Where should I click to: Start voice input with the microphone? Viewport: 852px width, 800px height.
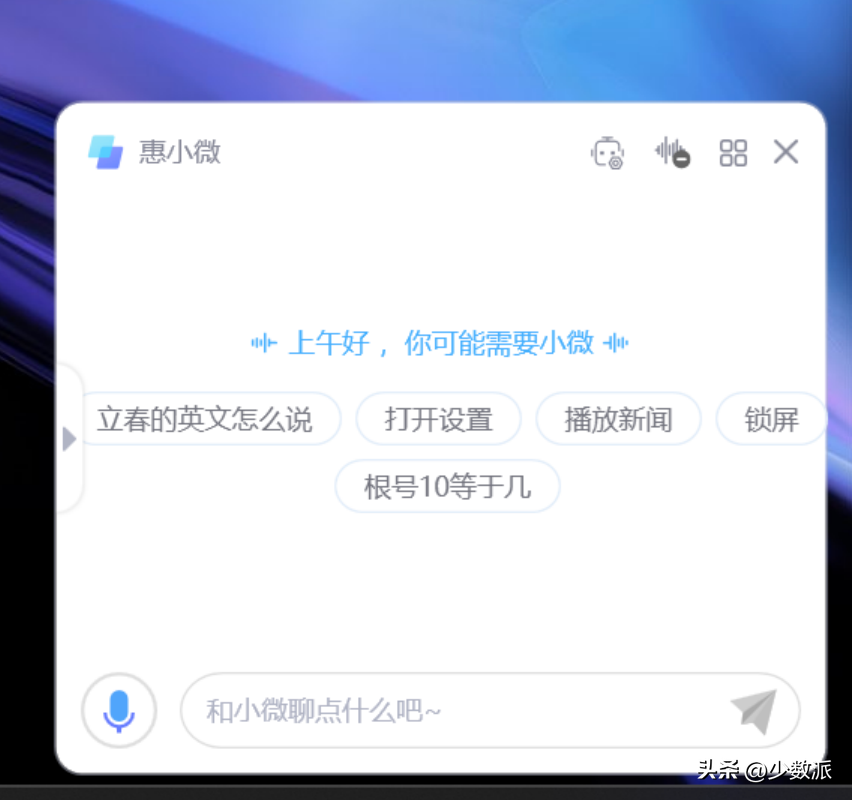(x=119, y=711)
